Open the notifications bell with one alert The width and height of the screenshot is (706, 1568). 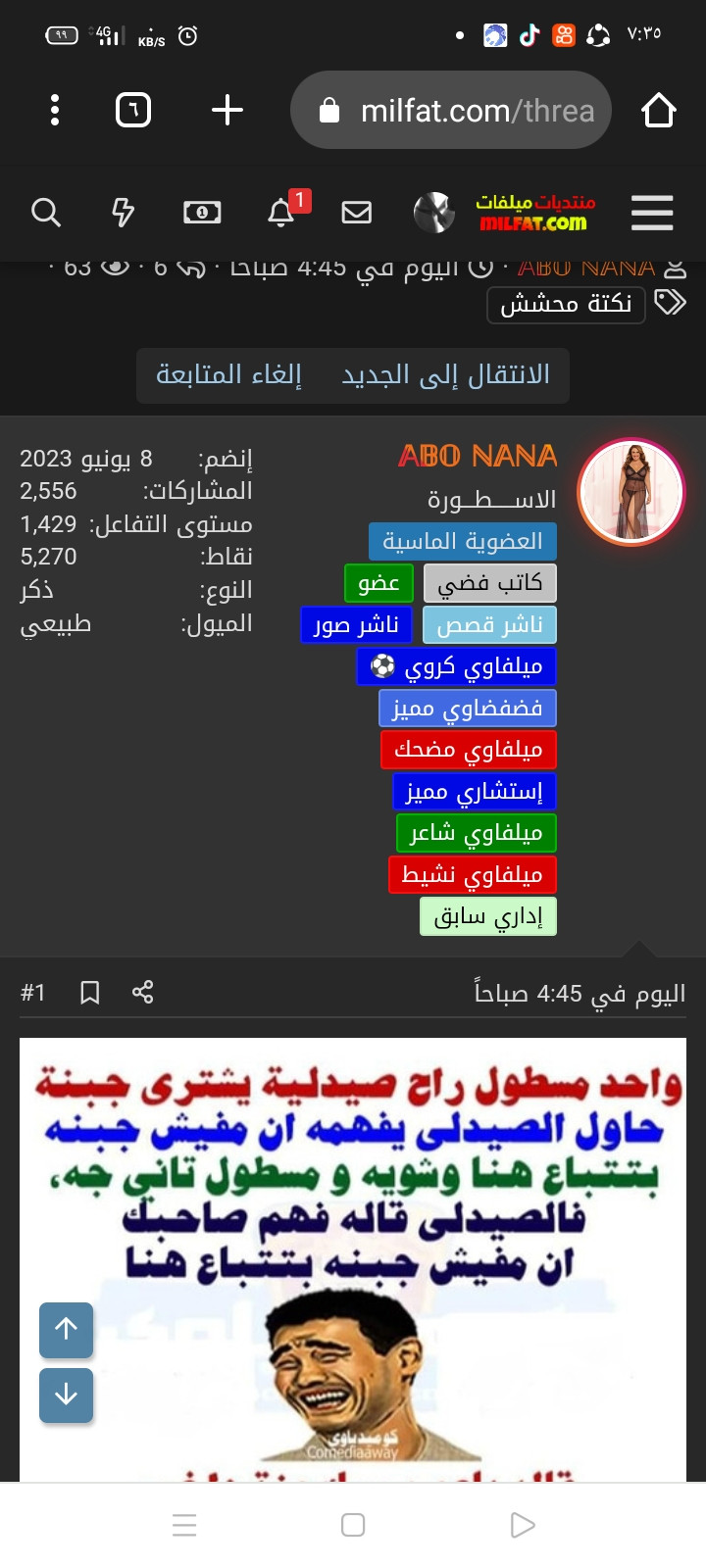pos(281,212)
